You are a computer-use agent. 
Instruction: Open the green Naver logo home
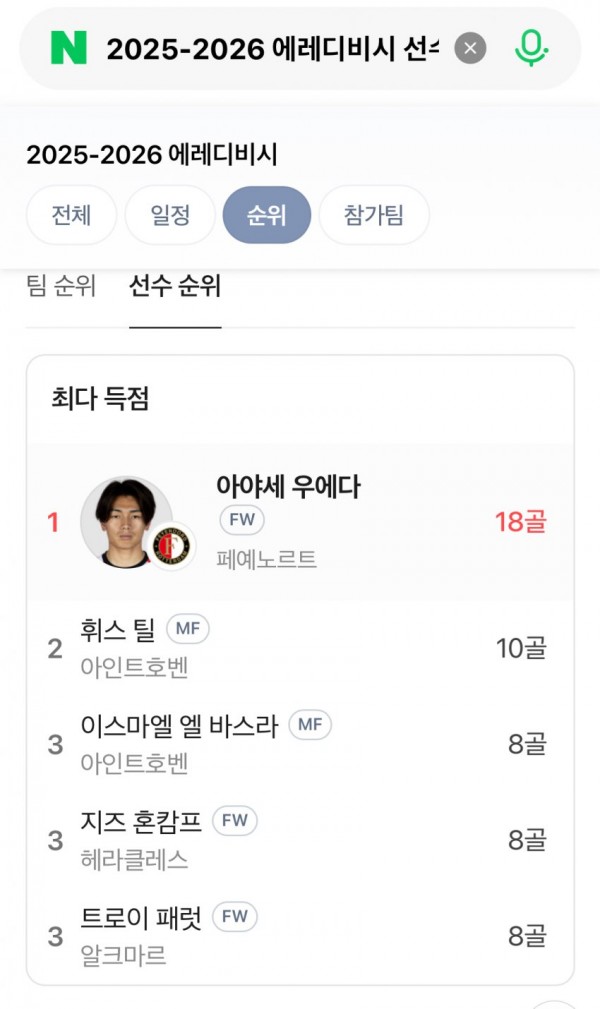pyautogui.click(x=69, y=48)
